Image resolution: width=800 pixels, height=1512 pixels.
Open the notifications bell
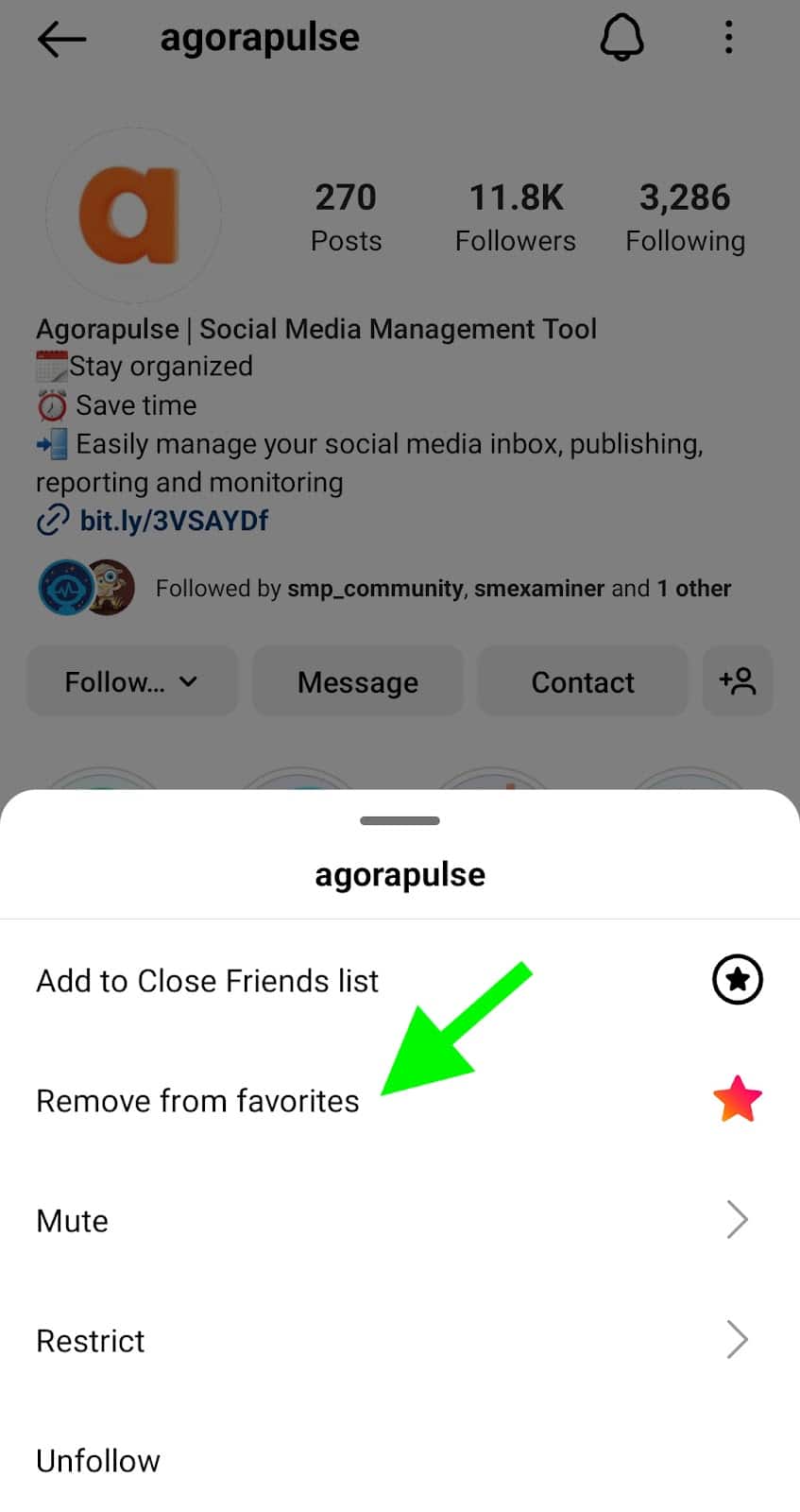pyautogui.click(x=622, y=39)
